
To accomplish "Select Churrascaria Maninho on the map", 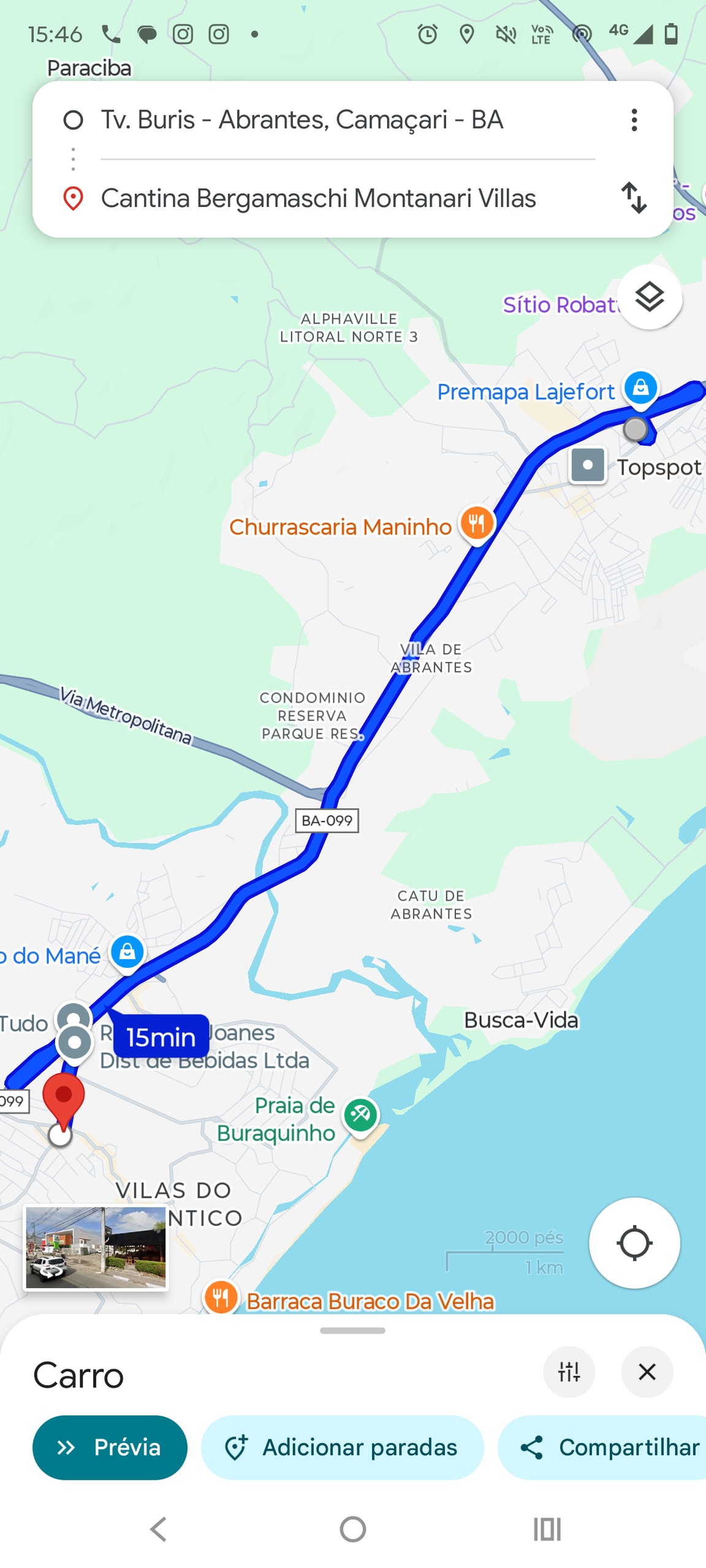I will click(x=477, y=524).
